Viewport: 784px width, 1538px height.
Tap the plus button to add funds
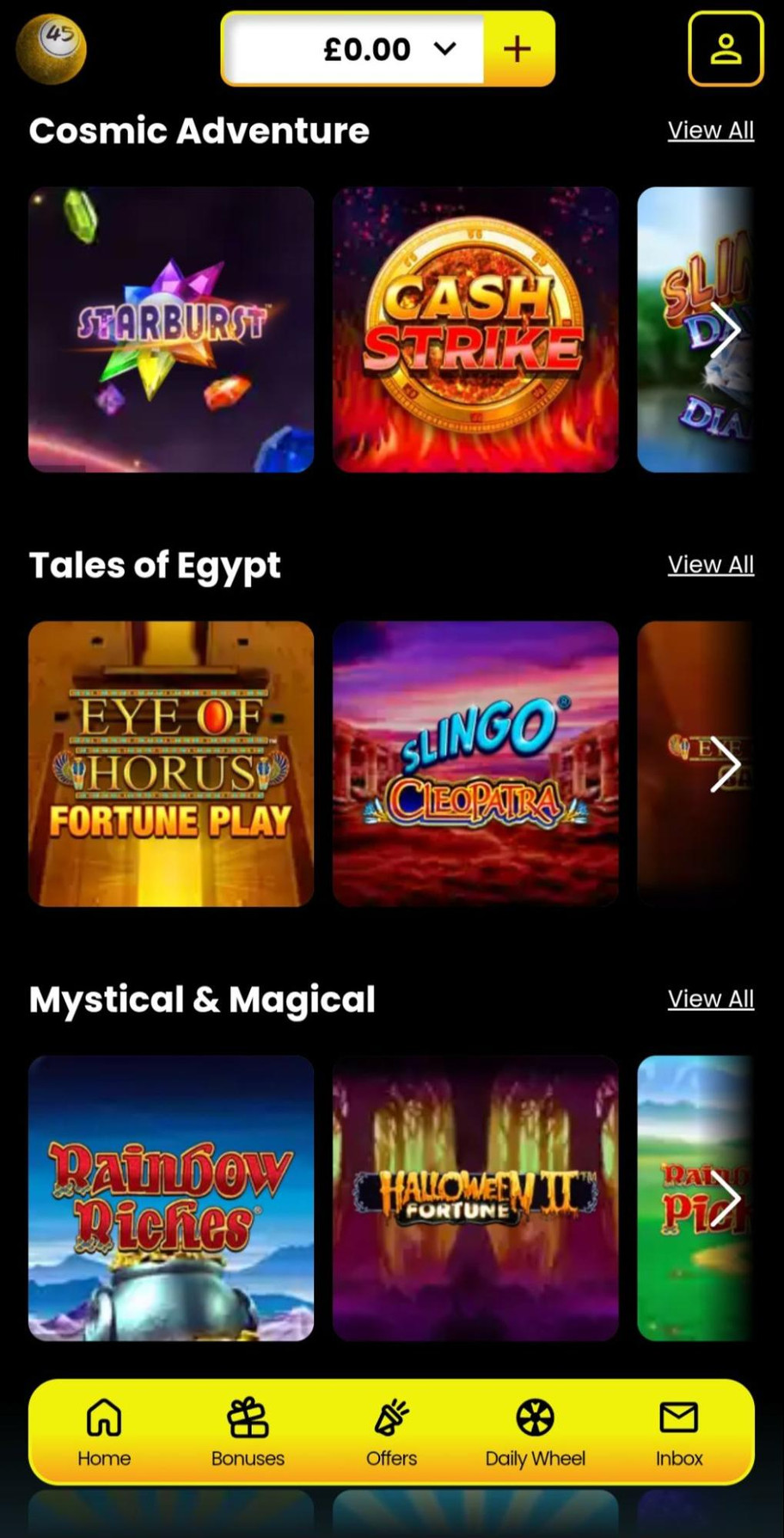click(518, 49)
